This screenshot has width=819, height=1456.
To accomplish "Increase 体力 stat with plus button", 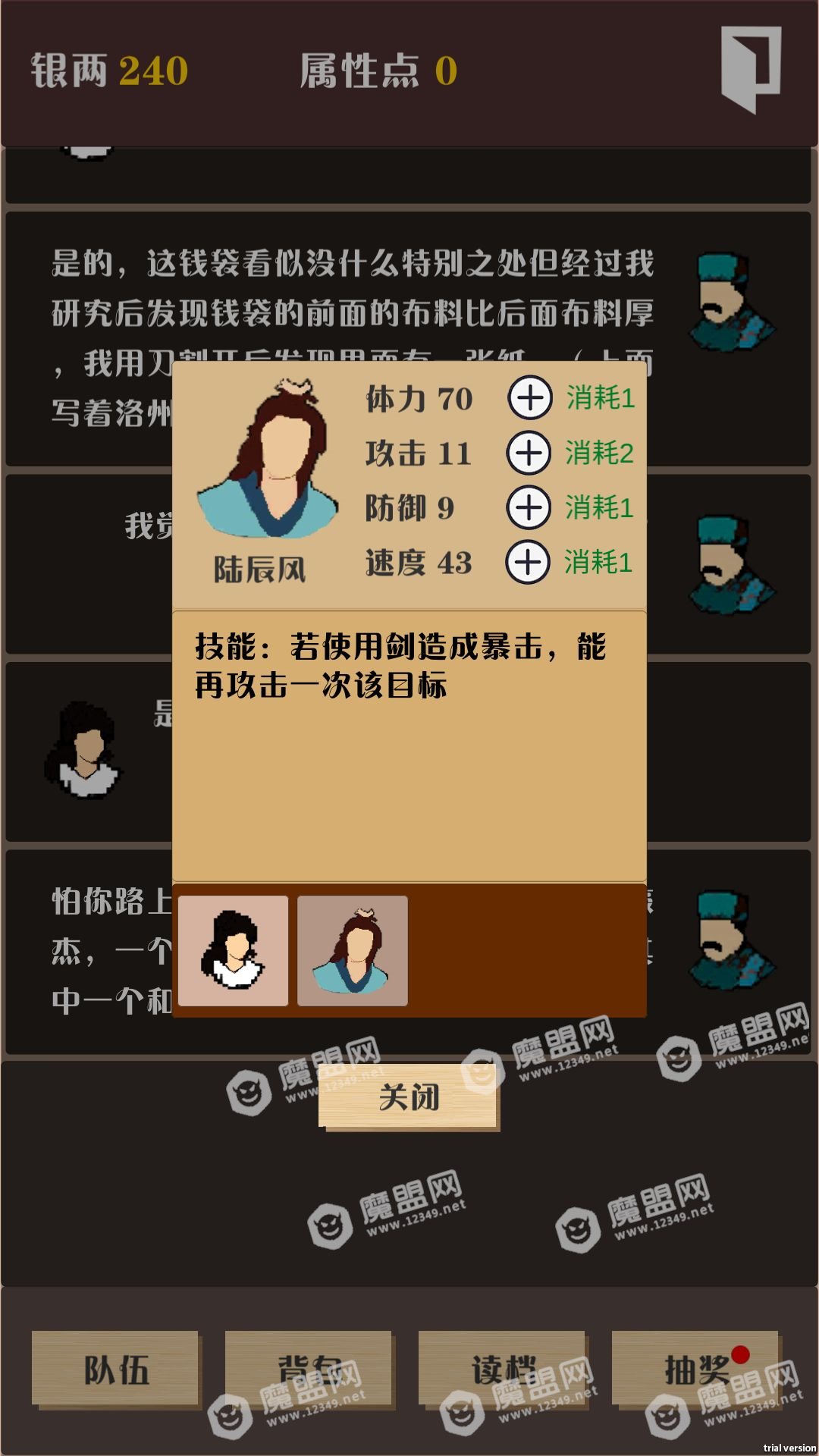I will click(529, 397).
